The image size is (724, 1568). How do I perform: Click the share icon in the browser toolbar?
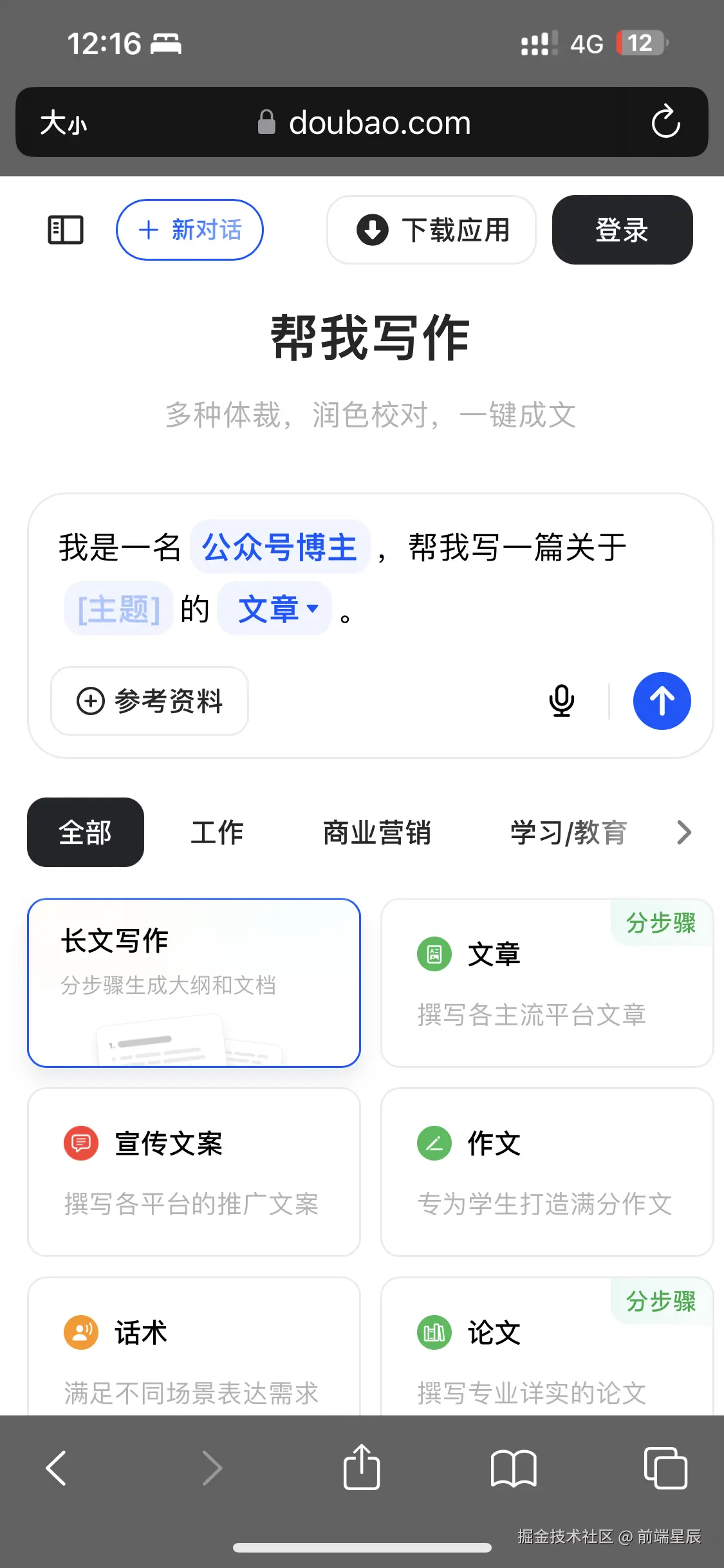(x=362, y=1468)
